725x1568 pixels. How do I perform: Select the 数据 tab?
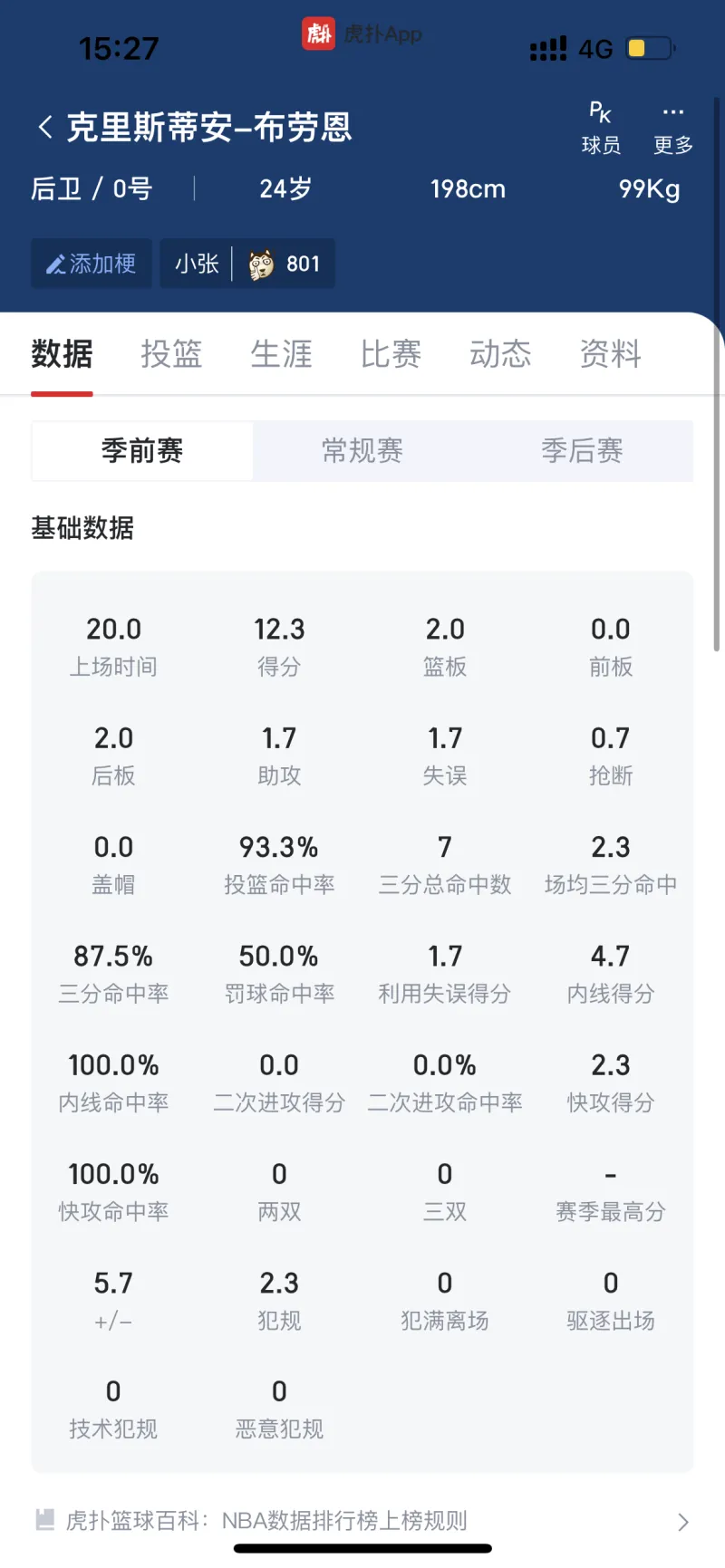pyautogui.click(x=62, y=353)
